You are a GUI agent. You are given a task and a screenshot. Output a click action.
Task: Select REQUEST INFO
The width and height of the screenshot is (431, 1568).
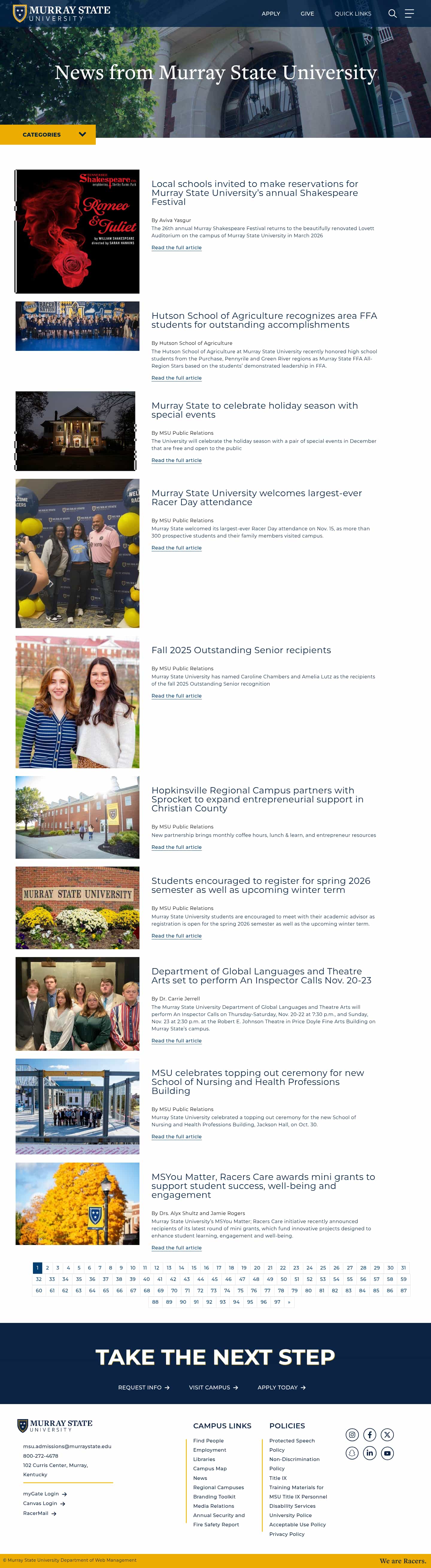pyautogui.click(x=143, y=1387)
